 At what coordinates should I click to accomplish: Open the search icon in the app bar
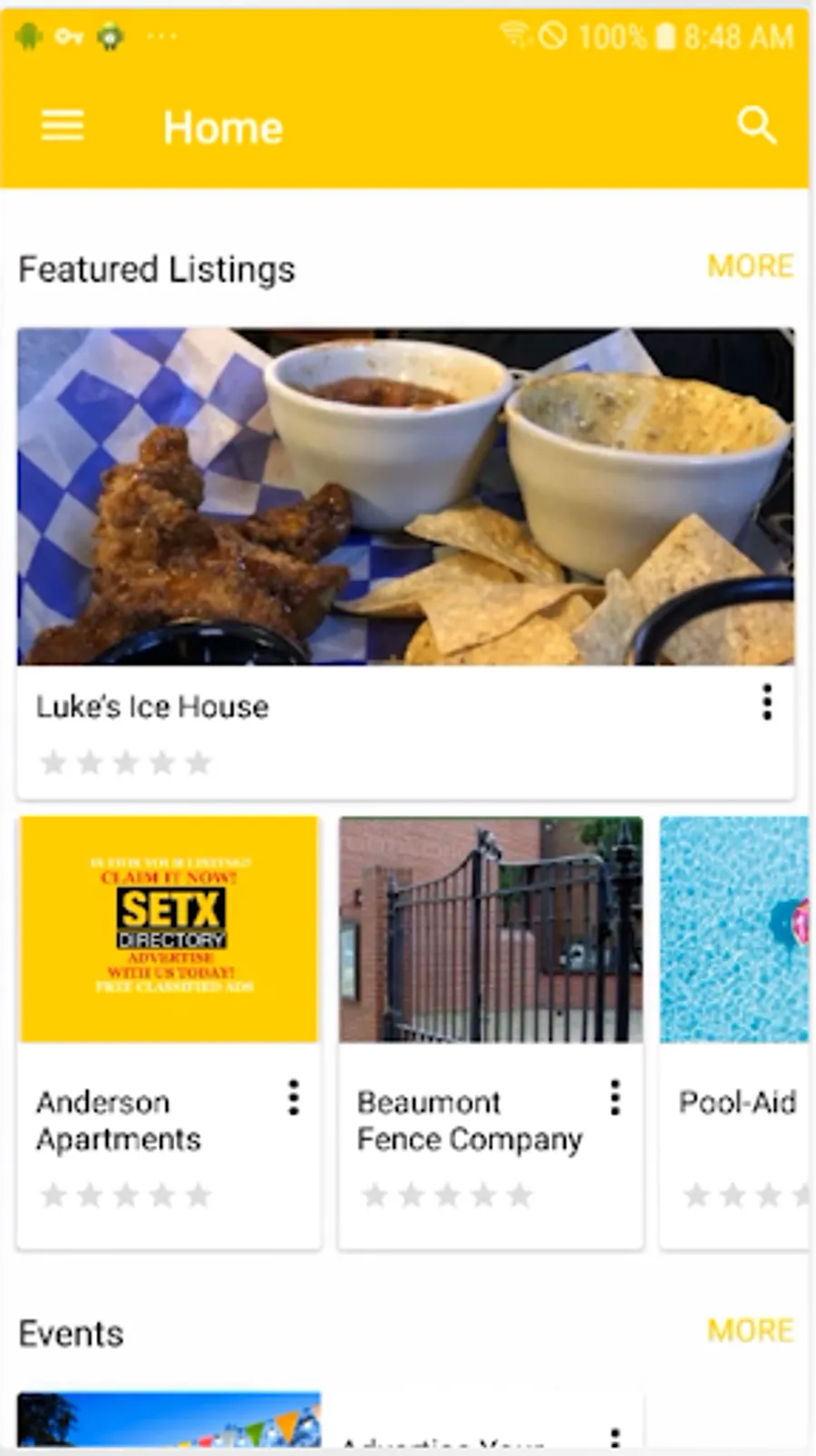pyautogui.click(x=756, y=126)
